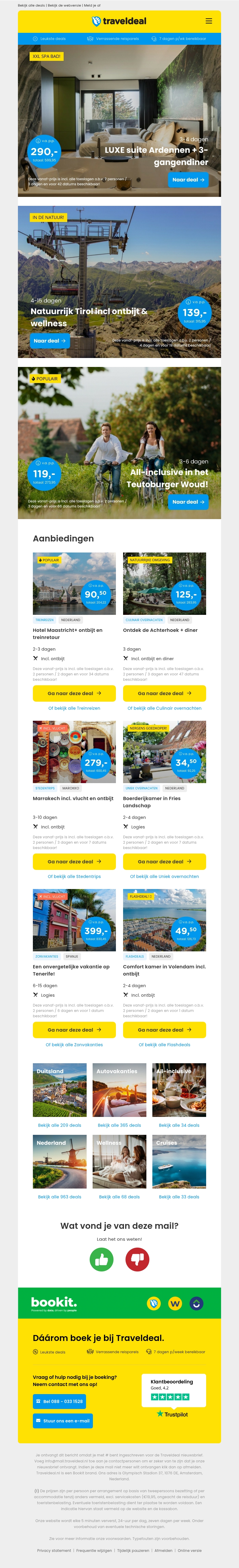Go to the Marrakech incl. vlucht deal
Viewport: 239px width, 1568px height.
pos(74,861)
